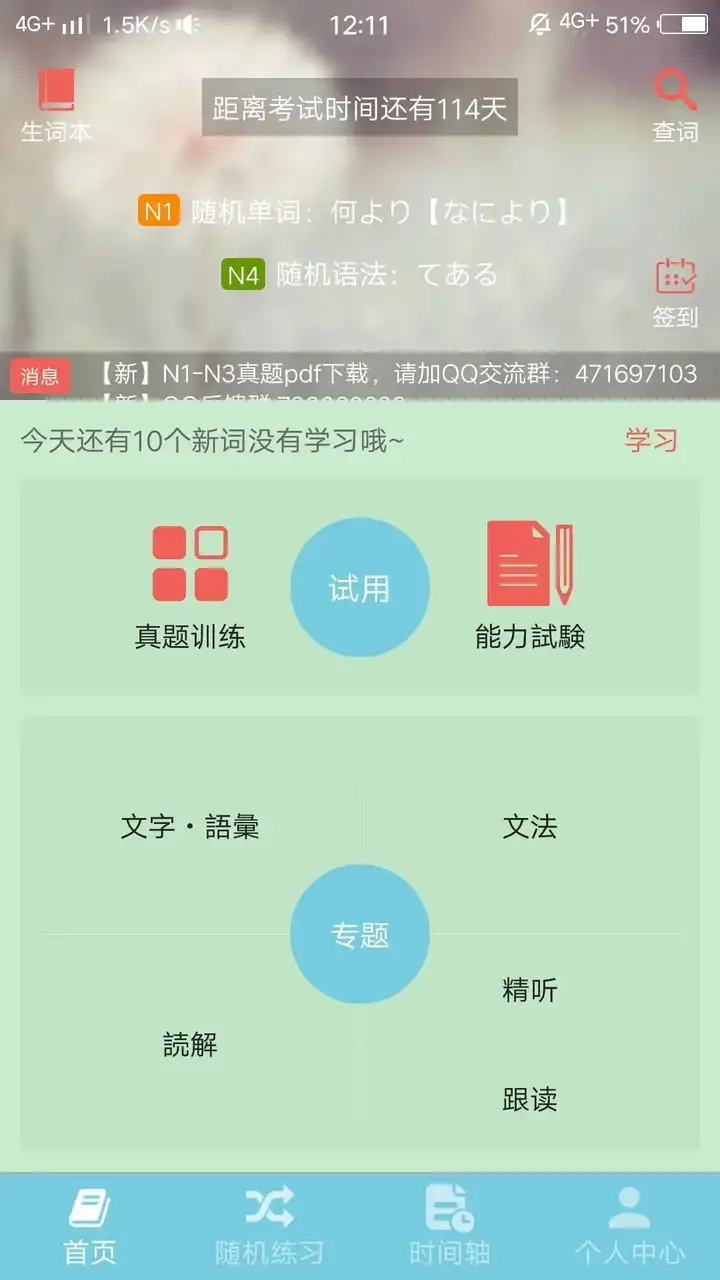Switch to the 随机练习 tab
720x1280 pixels.
pos(269,1226)
